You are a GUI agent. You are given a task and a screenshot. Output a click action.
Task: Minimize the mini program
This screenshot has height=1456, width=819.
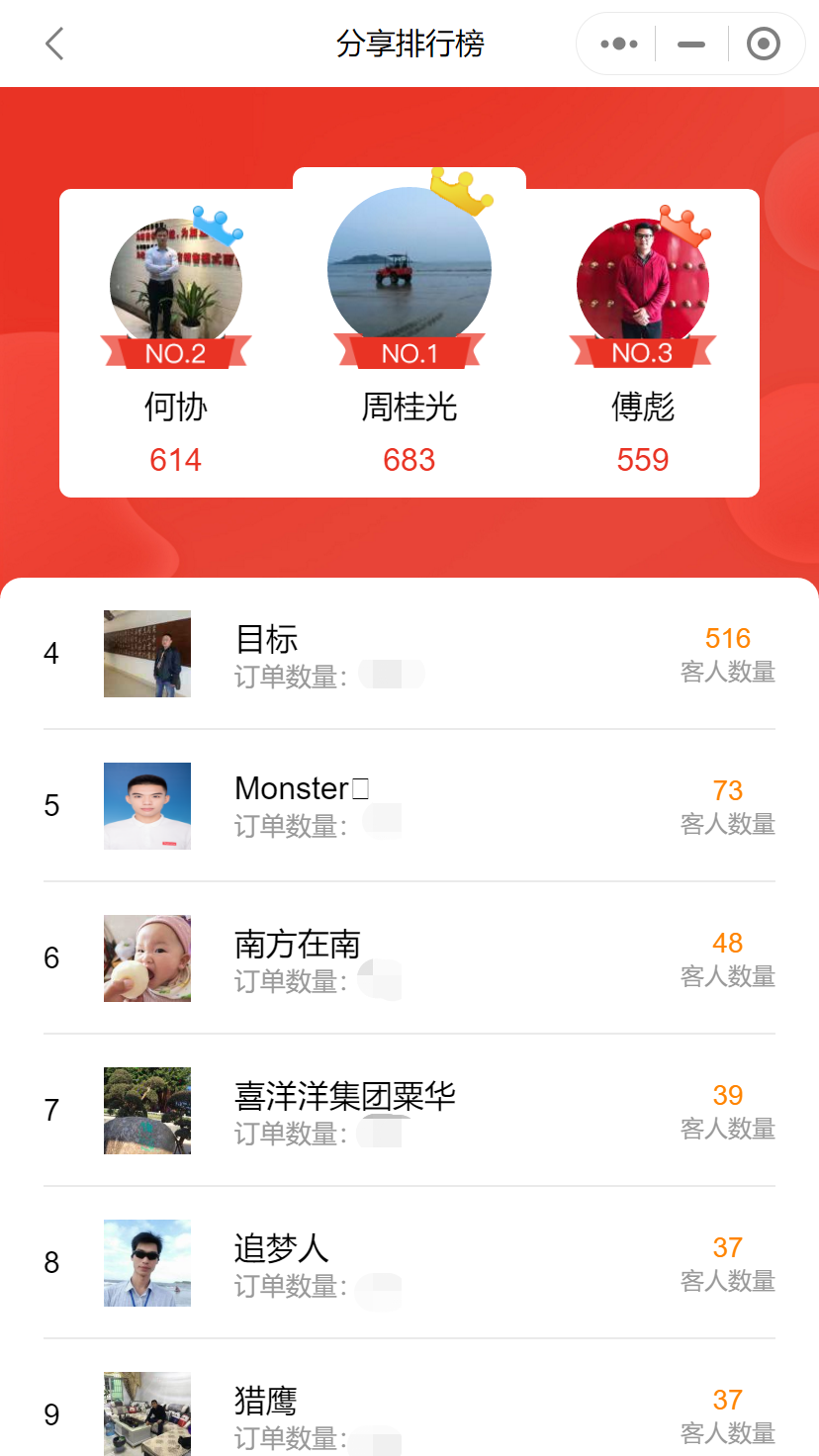pyautogui.click(x=691, y=44)
